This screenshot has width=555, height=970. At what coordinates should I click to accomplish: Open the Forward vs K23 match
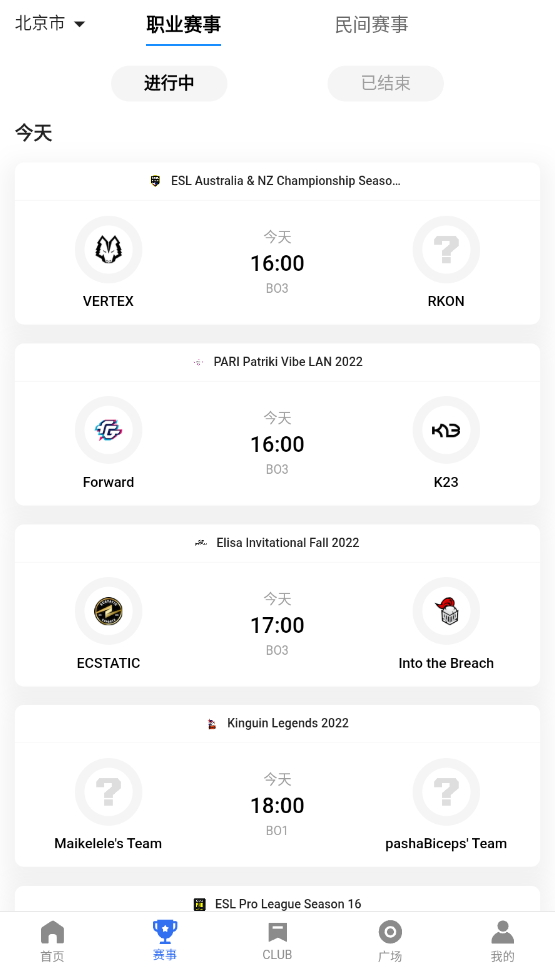(277, 424)
